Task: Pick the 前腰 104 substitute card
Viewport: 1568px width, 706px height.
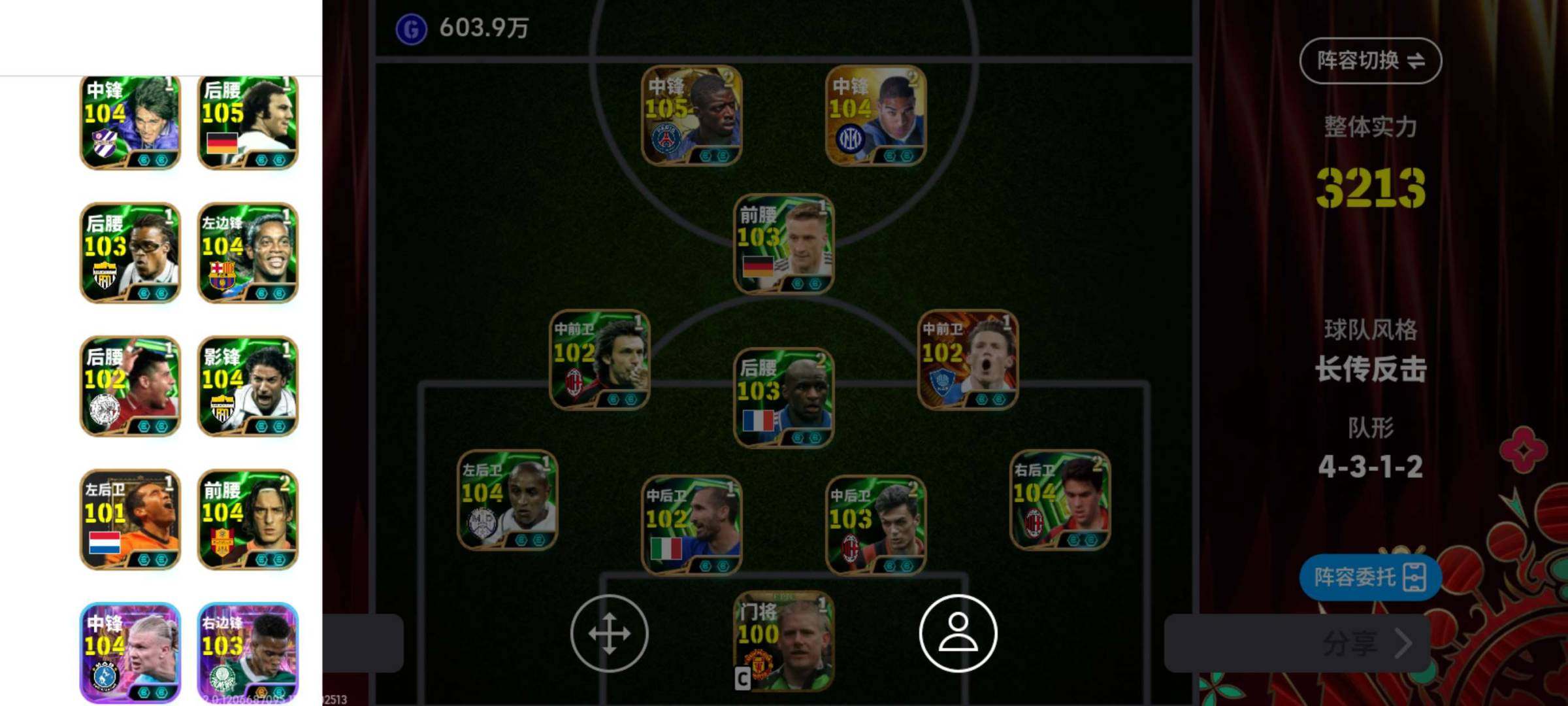Action: pos(248,520)
